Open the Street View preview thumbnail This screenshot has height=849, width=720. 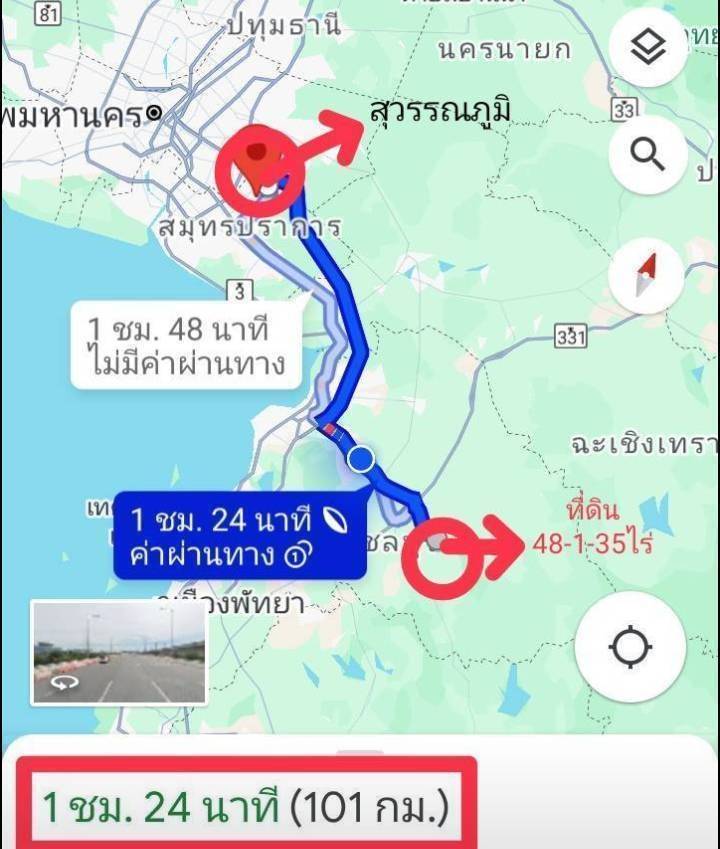119,652
